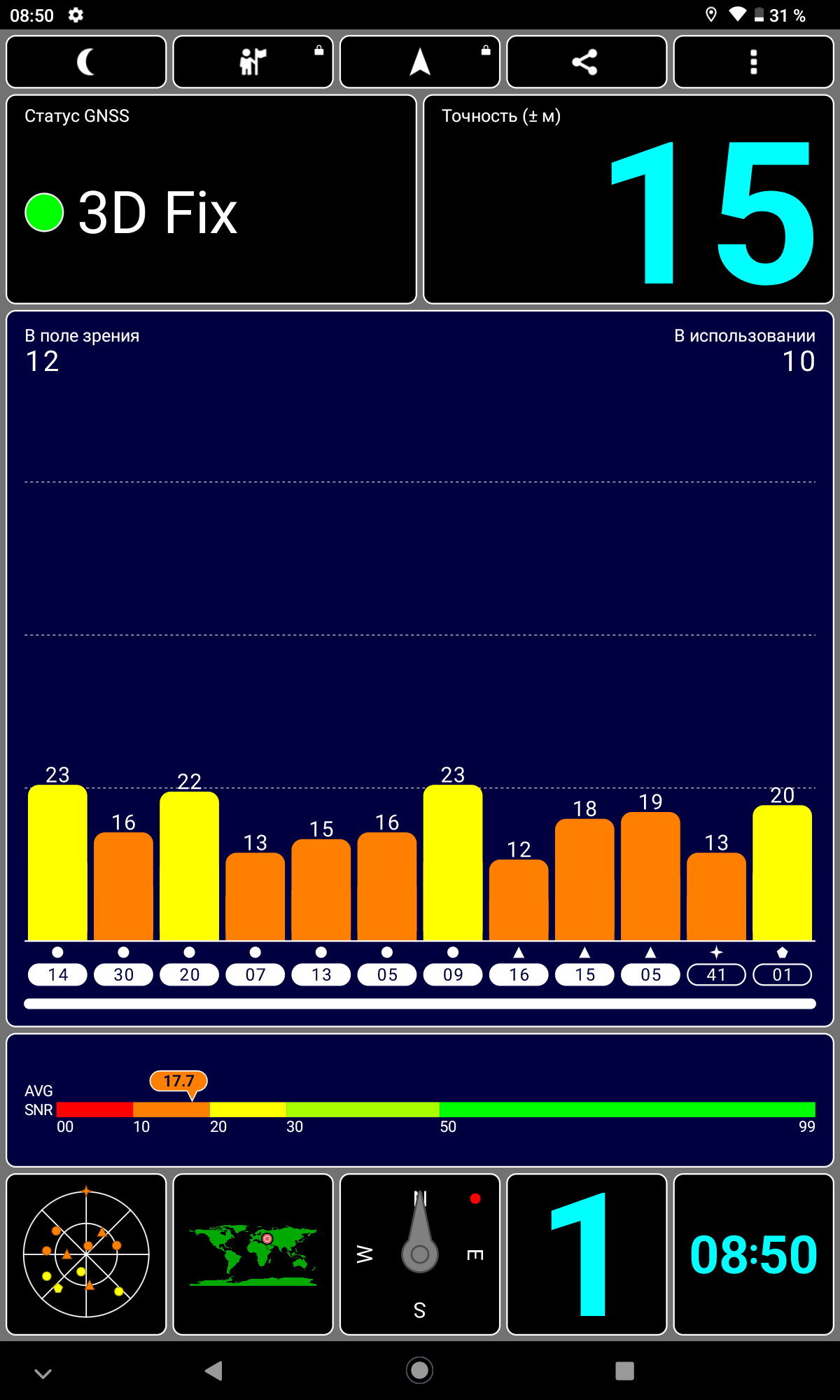Switch to night mode with moon icon
The width and height of the screenshot is (840, 1400).
tap(86, 62)
